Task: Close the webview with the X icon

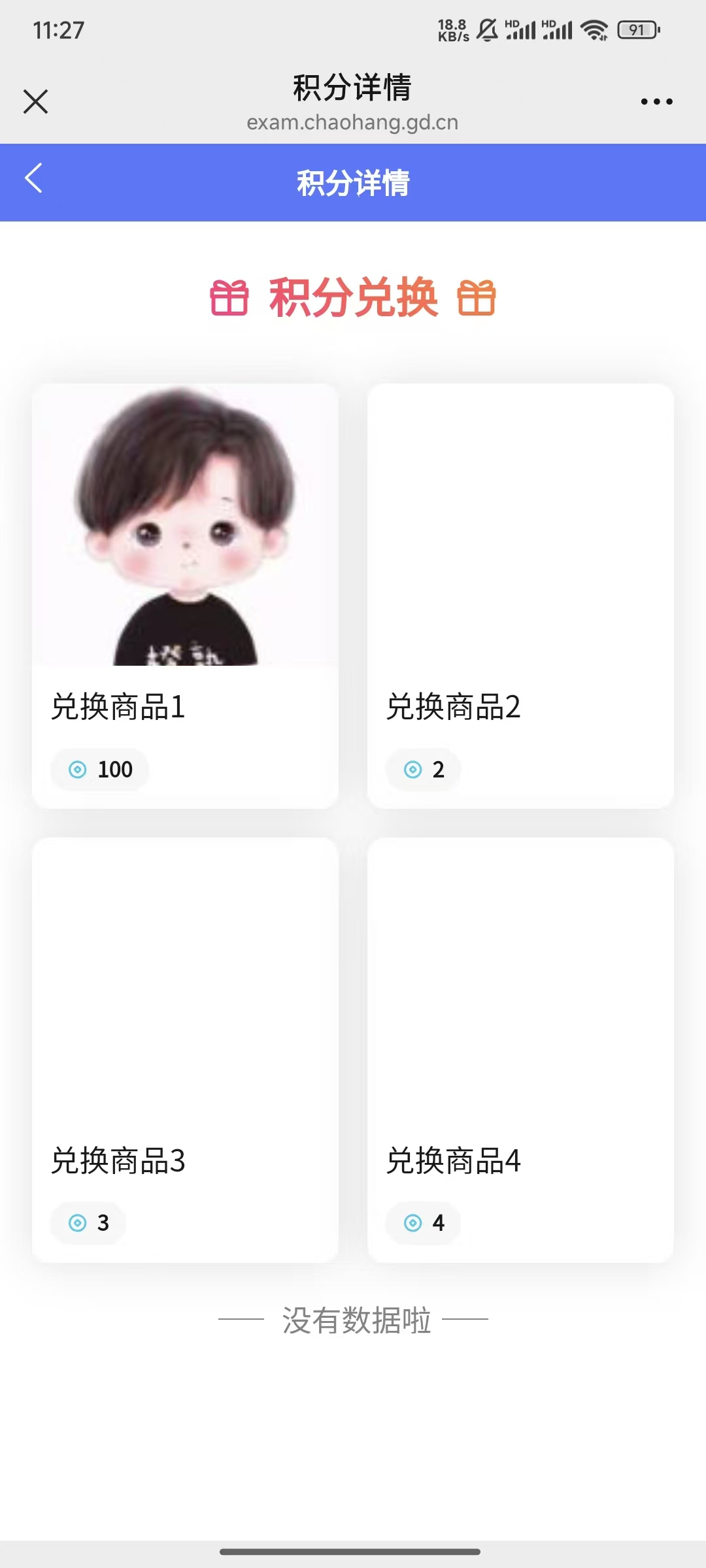Action: (35, 102)
